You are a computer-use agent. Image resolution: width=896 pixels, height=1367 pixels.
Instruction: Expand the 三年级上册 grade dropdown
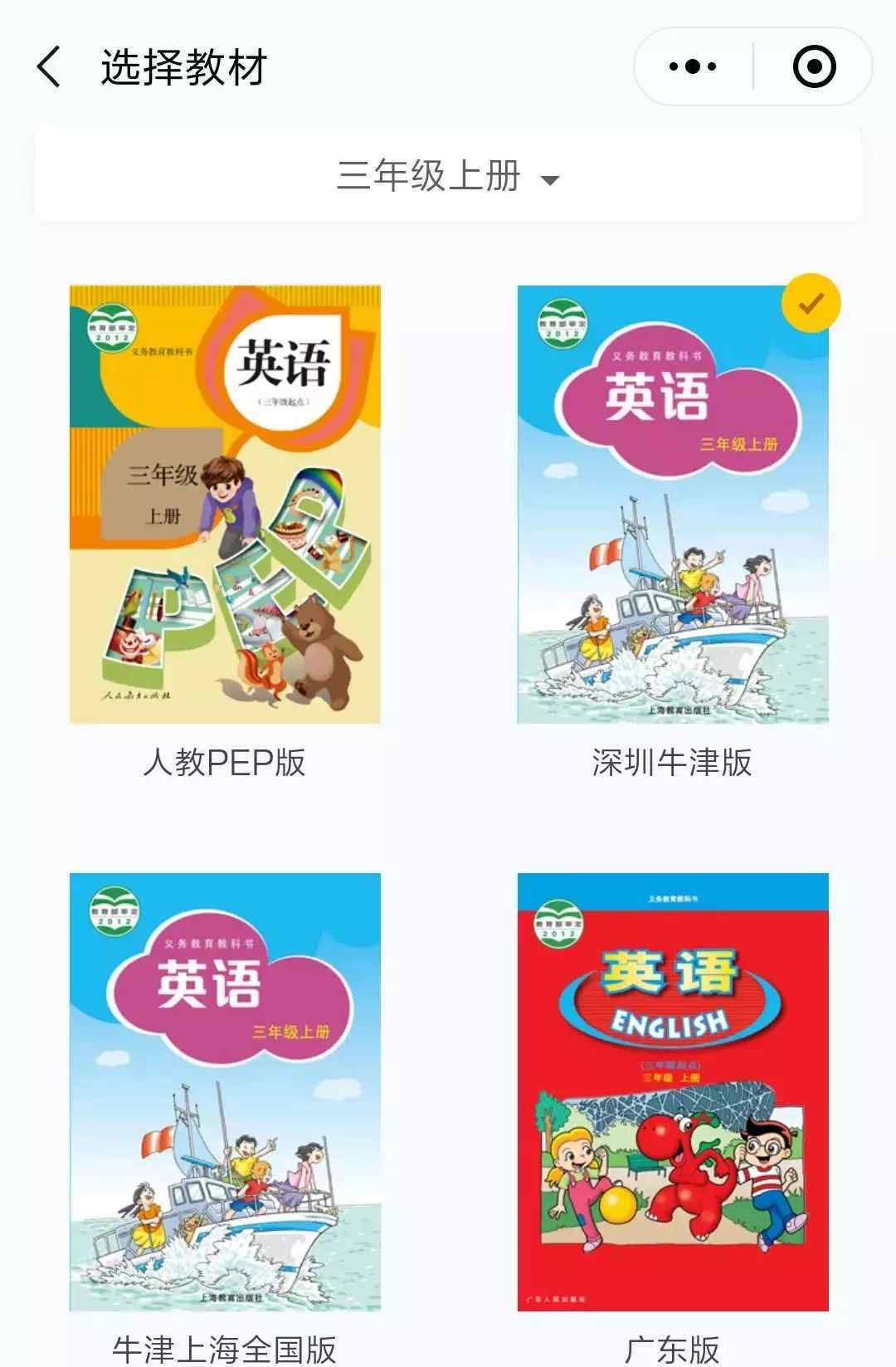447,176
